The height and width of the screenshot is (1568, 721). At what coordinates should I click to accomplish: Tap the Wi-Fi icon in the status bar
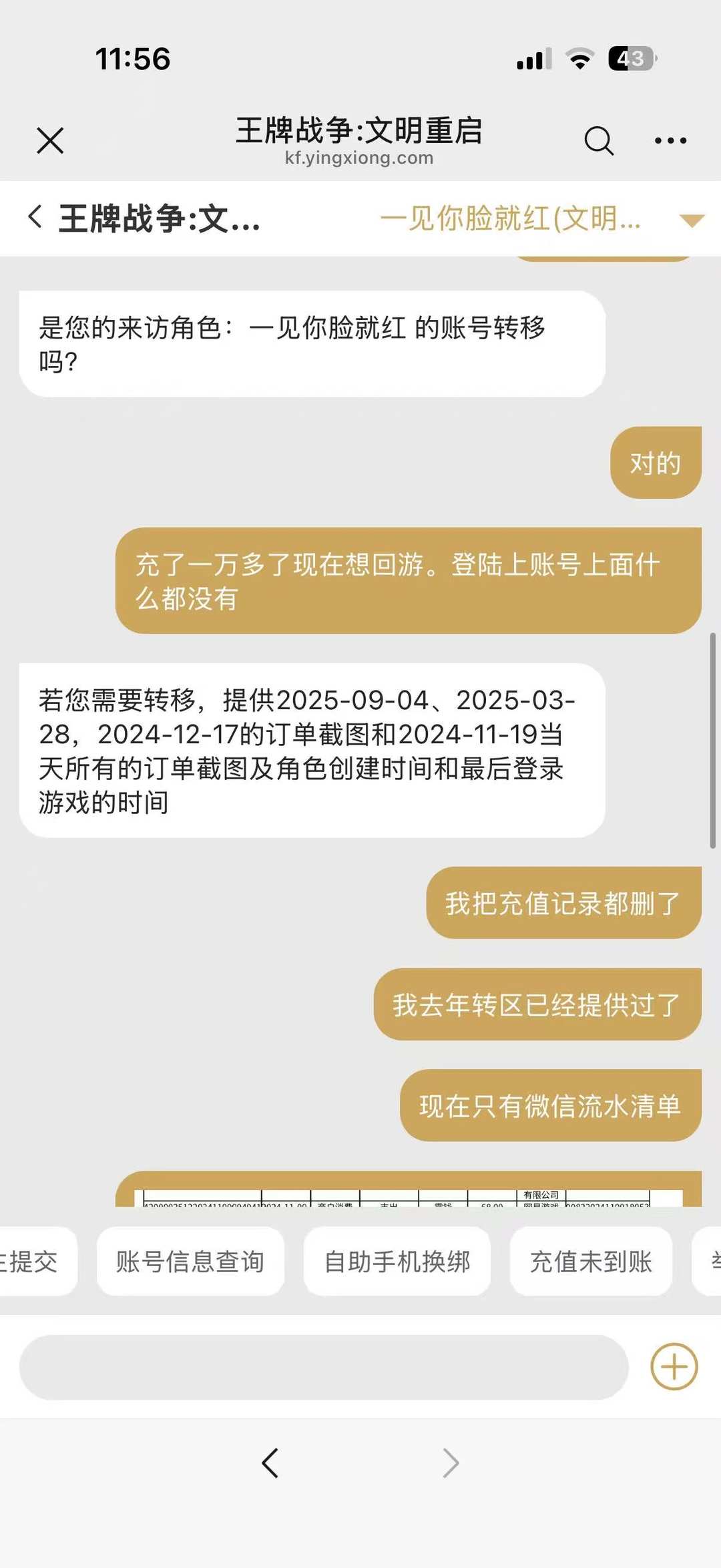pyautogui.click(x=580, y=59)
